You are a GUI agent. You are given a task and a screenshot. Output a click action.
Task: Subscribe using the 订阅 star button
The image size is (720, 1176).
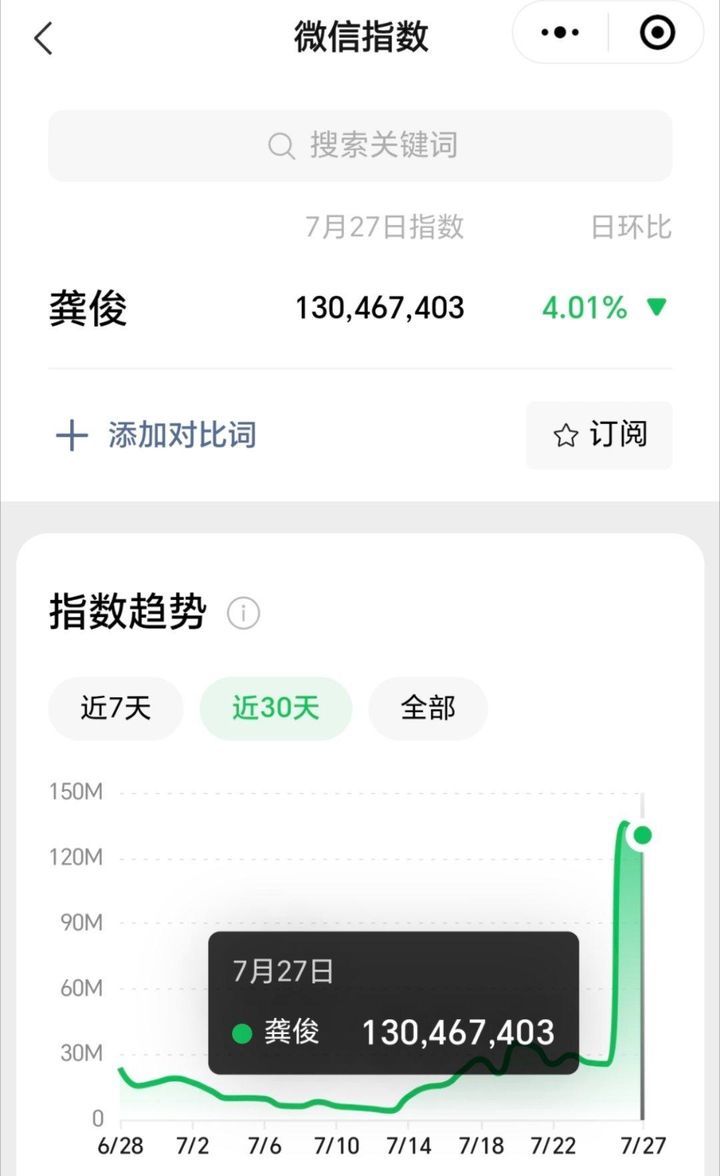pos(599,435)
